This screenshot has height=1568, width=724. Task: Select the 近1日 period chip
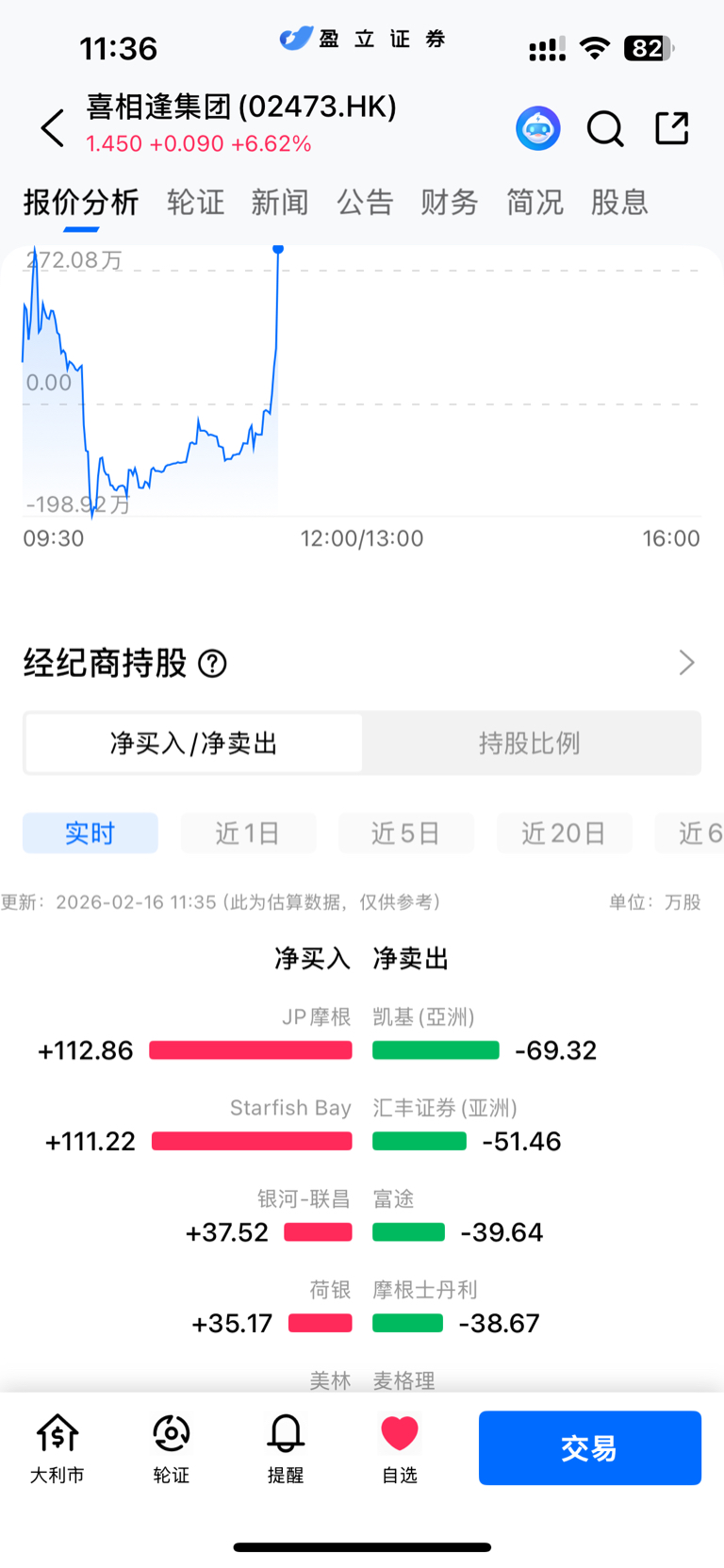coord(248,834)
